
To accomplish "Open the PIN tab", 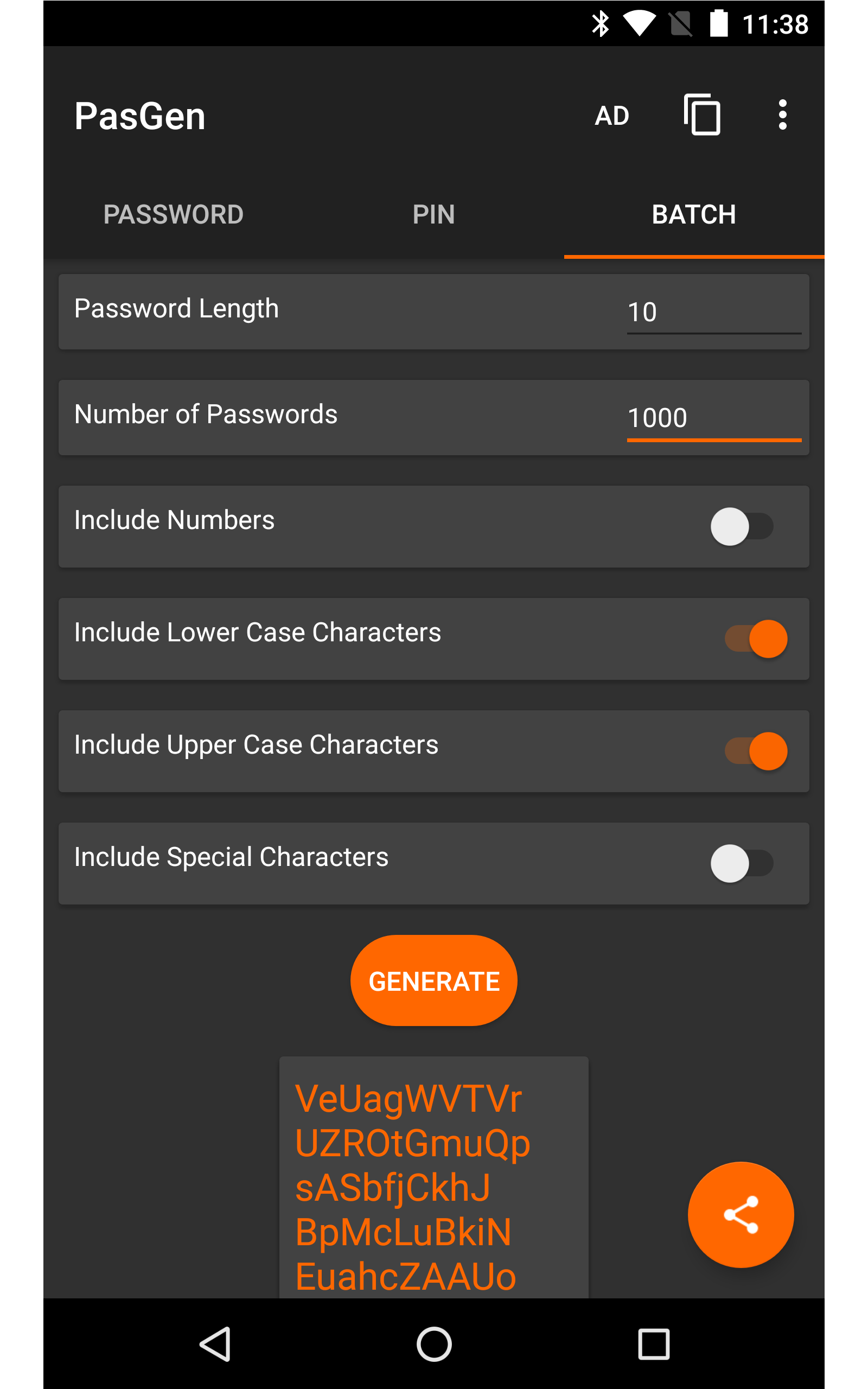I will (x=433, y=214).
